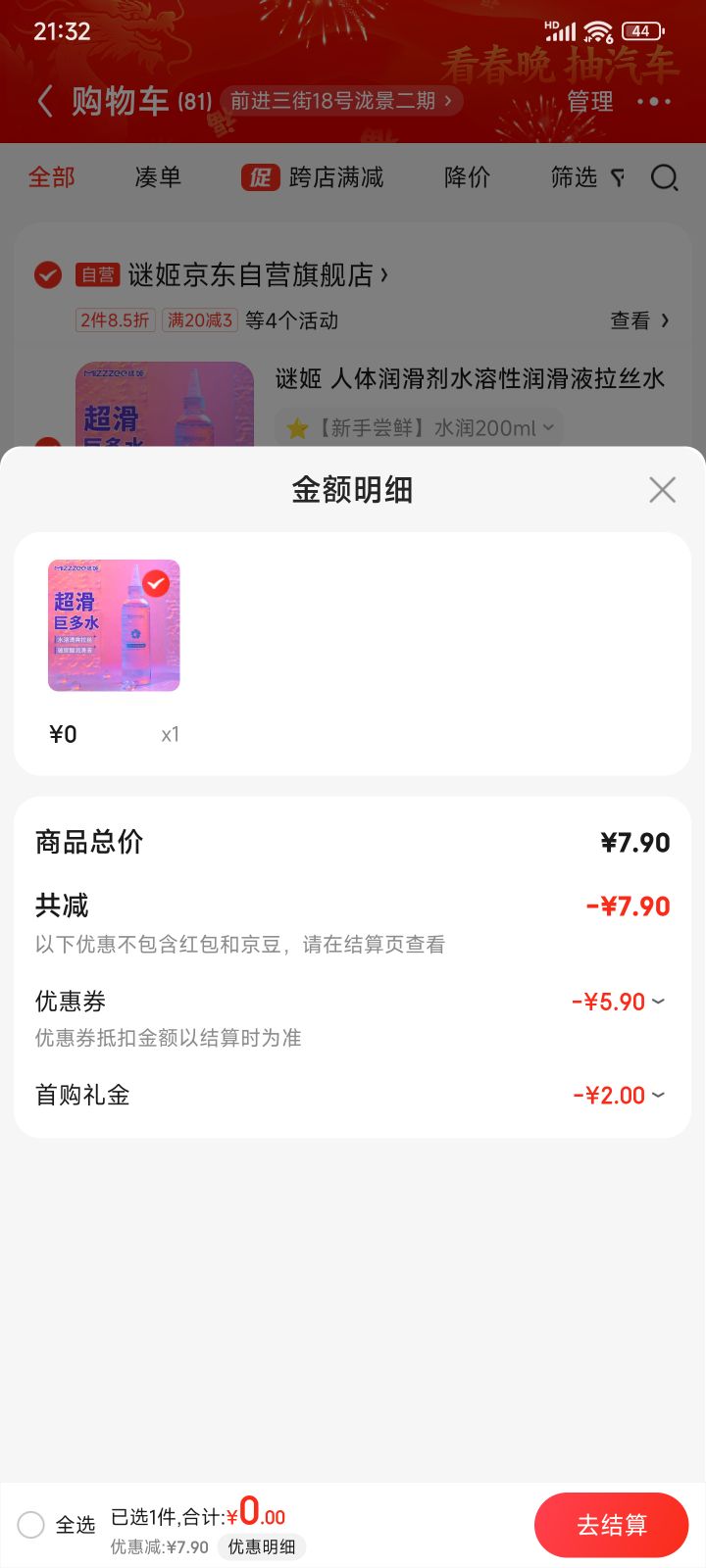Viewport: 706px width, 1568px height.
Task: Select the 全选 radio button
Action: click(x=30, y=1525)
